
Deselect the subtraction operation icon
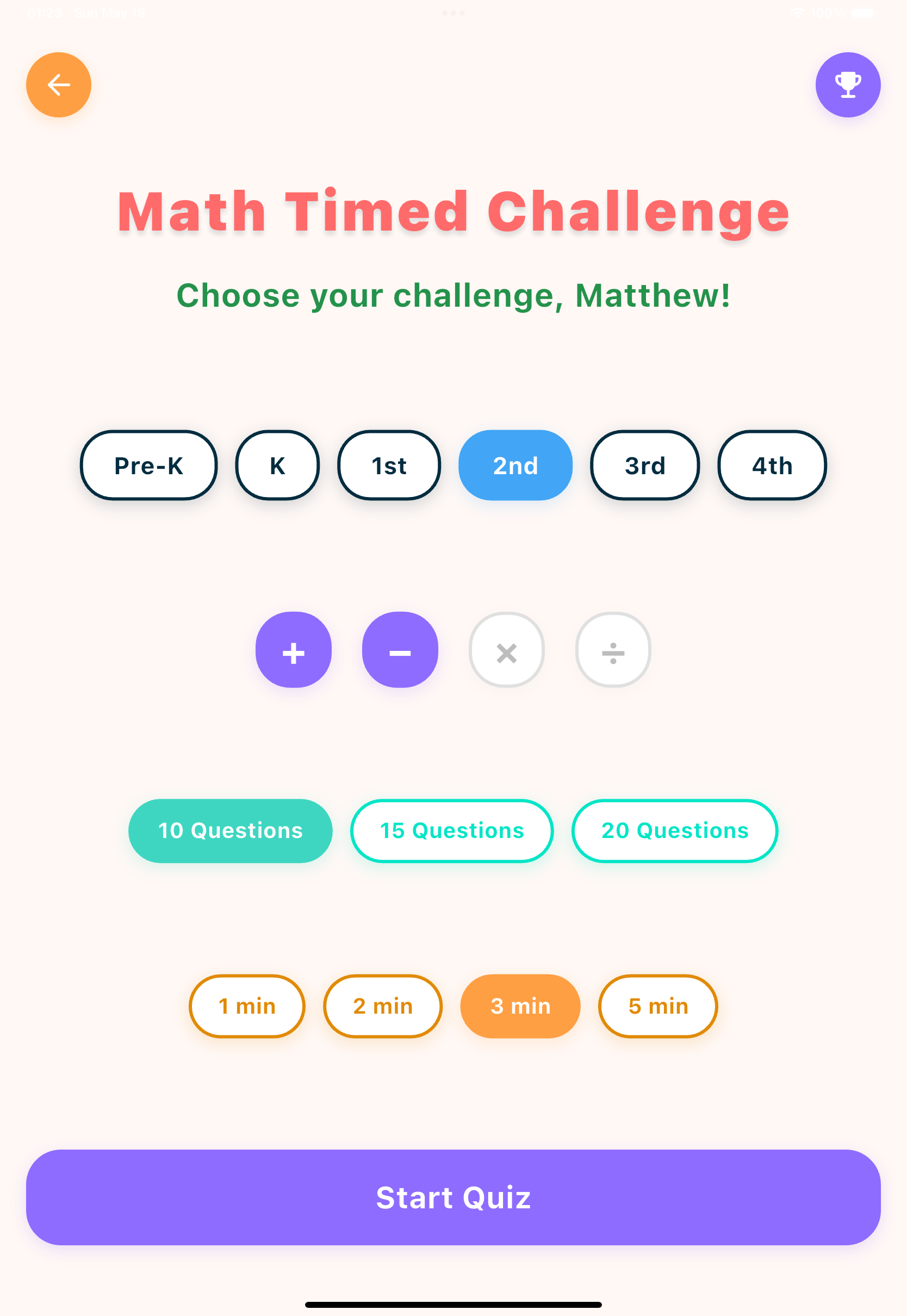[400, 650]
